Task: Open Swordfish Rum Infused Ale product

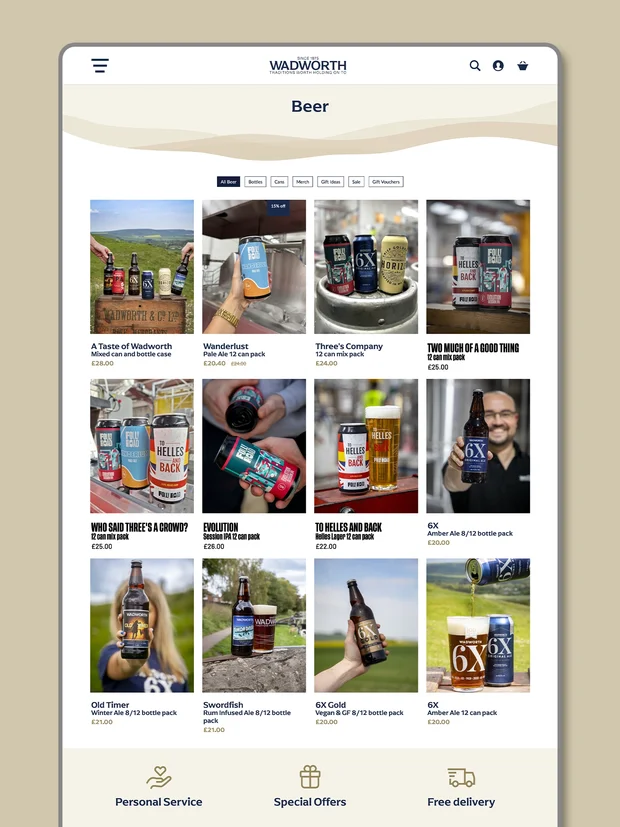Action: pyautogui.click(x=254, y=625)
